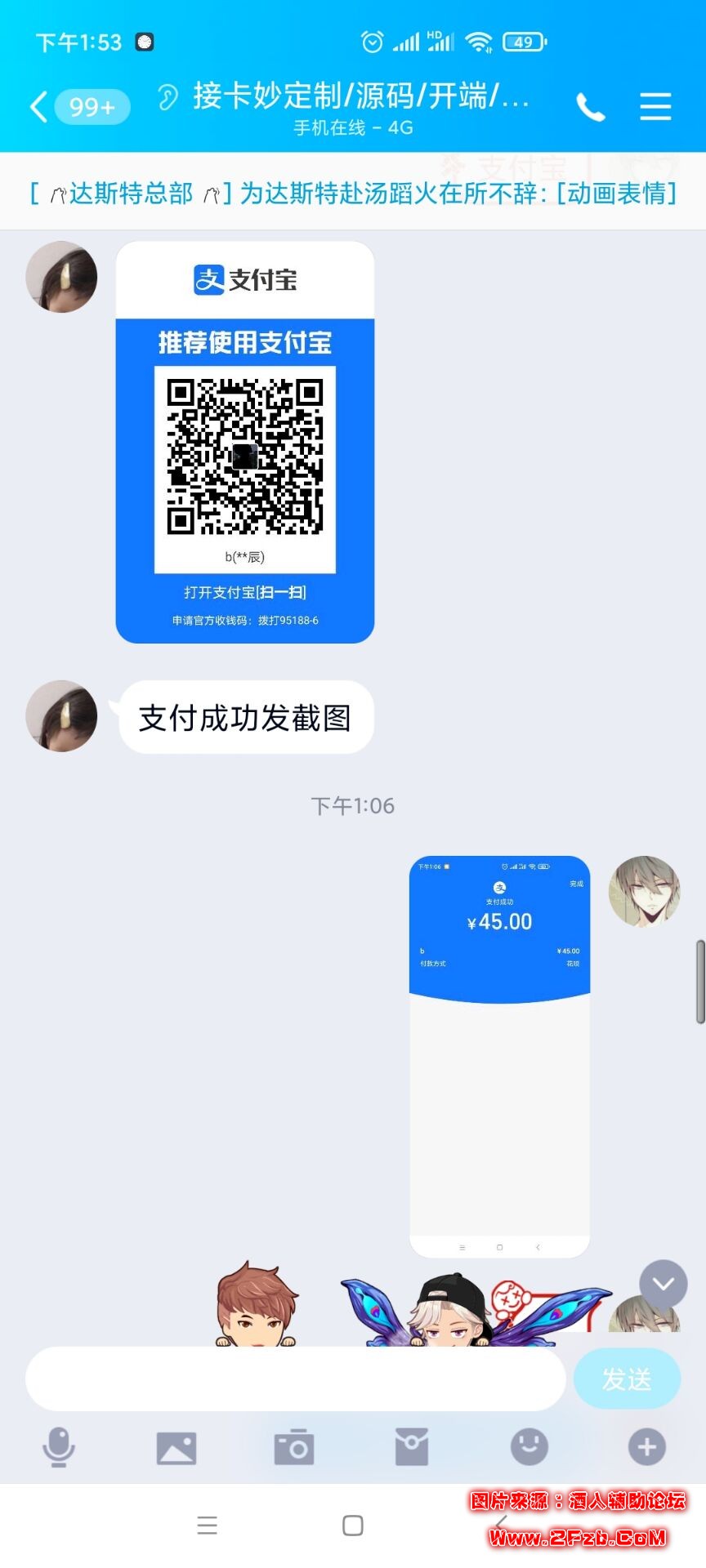This screenshot has width=706, height=1568.
Task: Open the photo gallery picker
Action: 176,1448
